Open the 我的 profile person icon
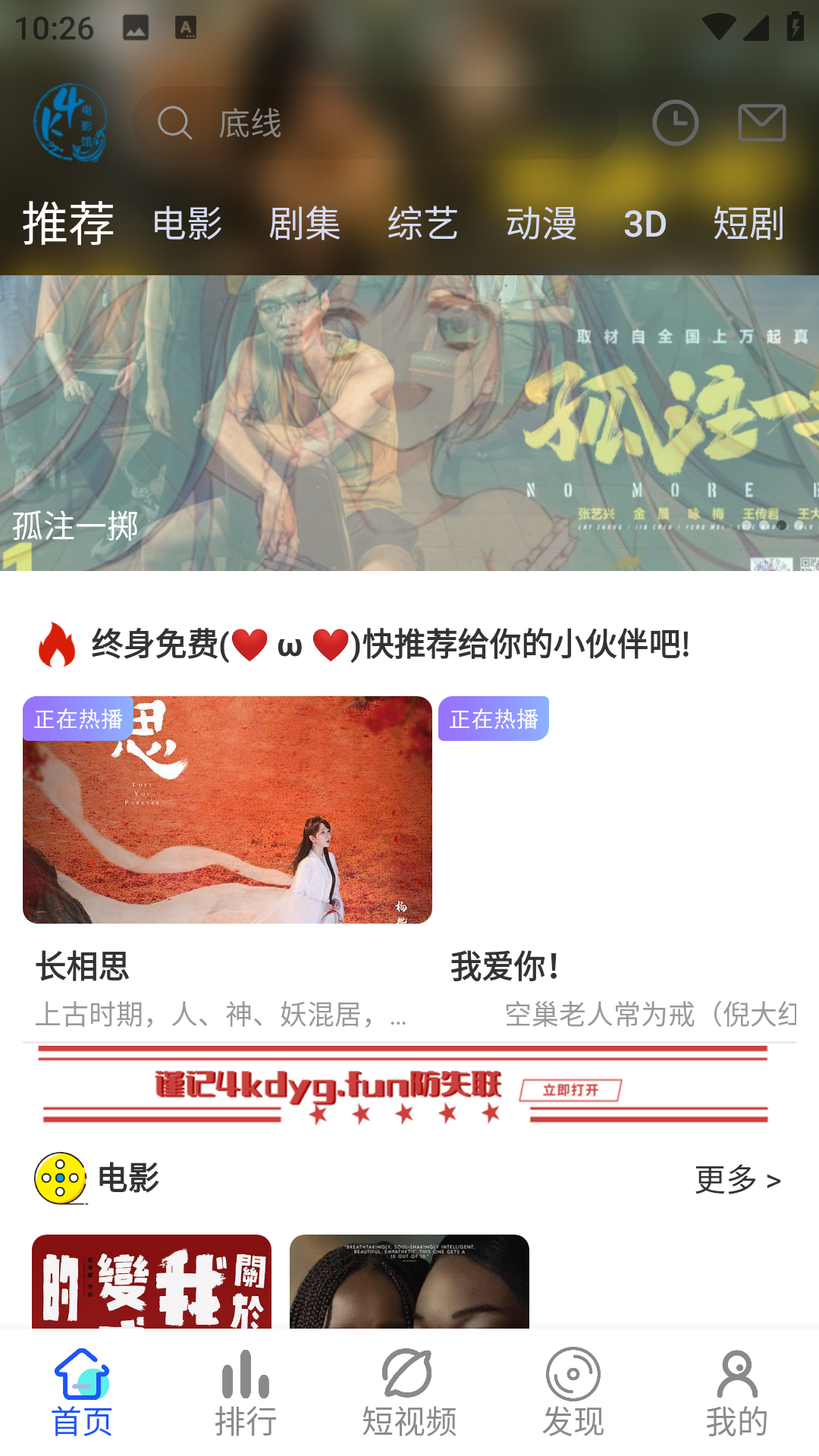The image size is (819, 1456). 736,1383
